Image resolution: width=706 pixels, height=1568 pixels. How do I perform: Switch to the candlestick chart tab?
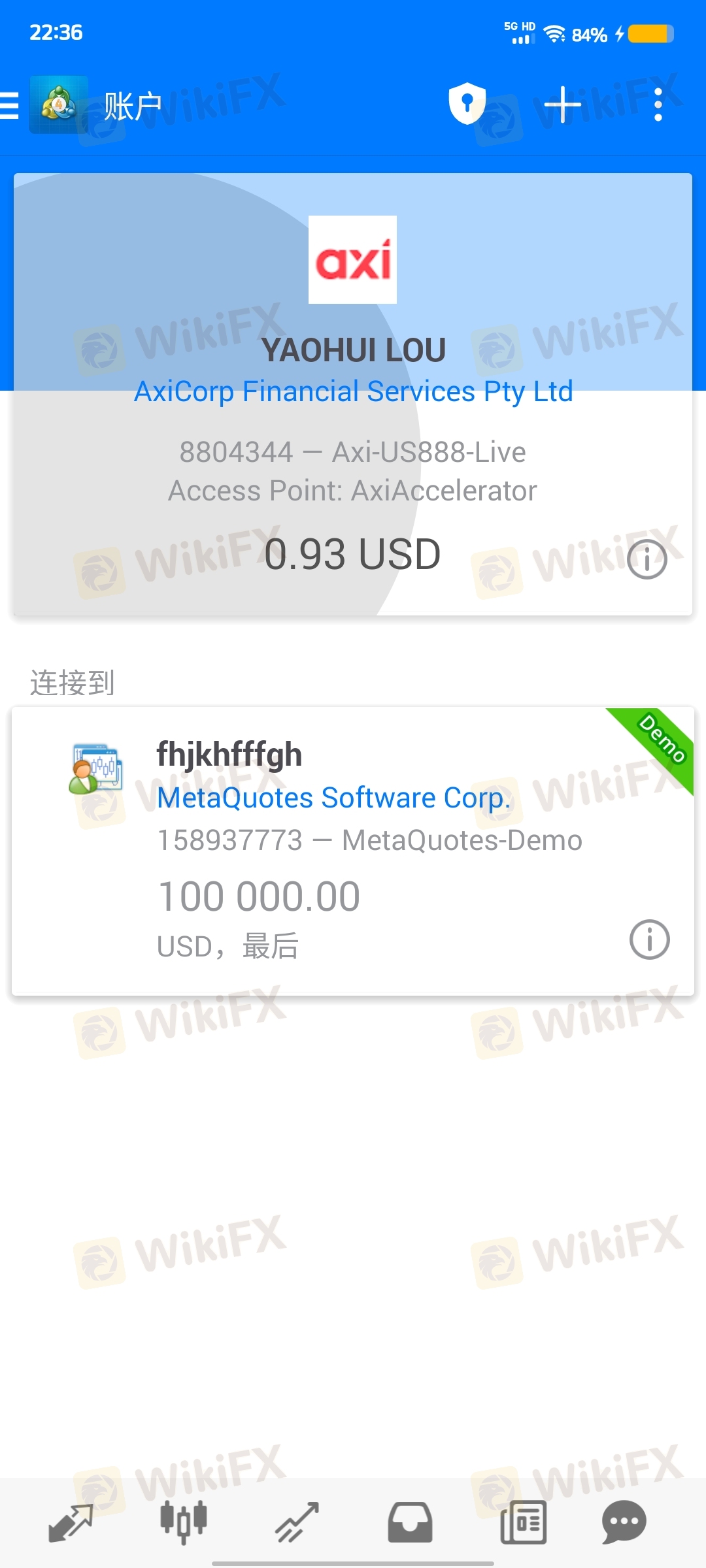coord(184,1522)
